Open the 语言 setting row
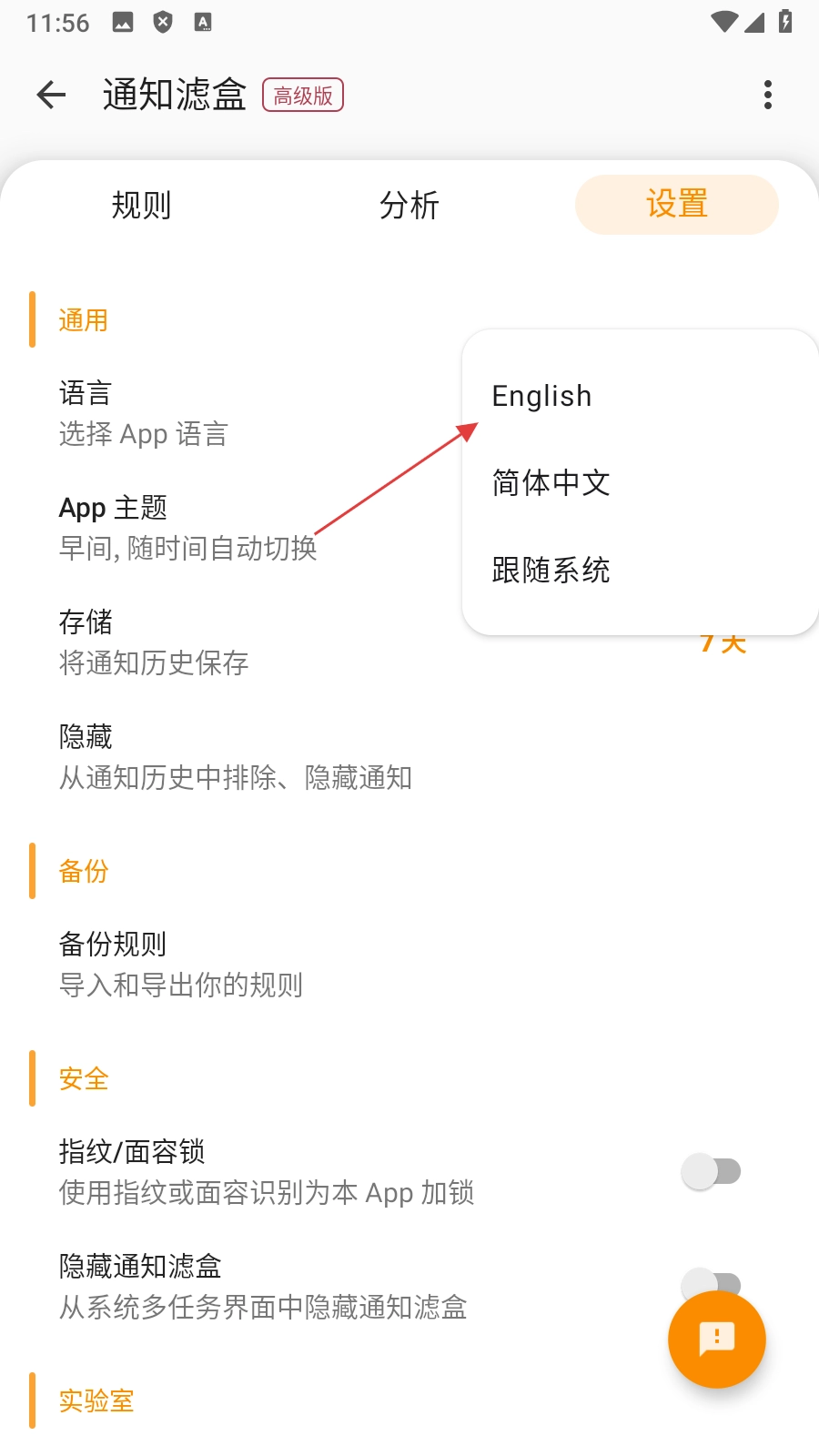Viewport: 819px width, 1456px height. tap(246, 413)
